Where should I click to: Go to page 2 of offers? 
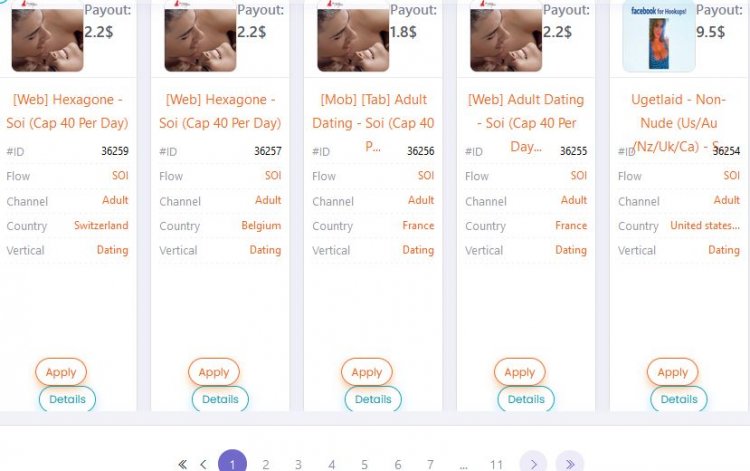(265, 464)
